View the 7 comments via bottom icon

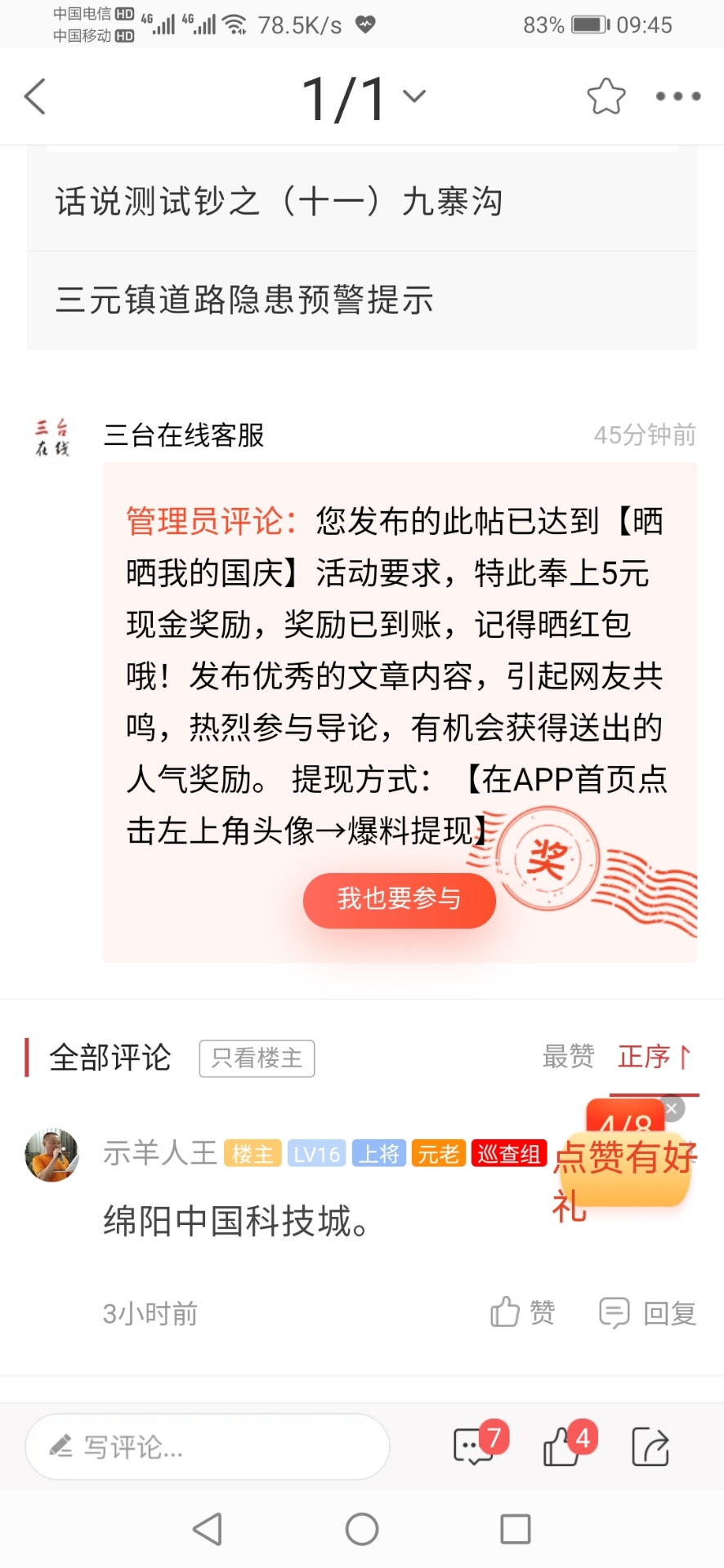click(x=476, y=1447)
